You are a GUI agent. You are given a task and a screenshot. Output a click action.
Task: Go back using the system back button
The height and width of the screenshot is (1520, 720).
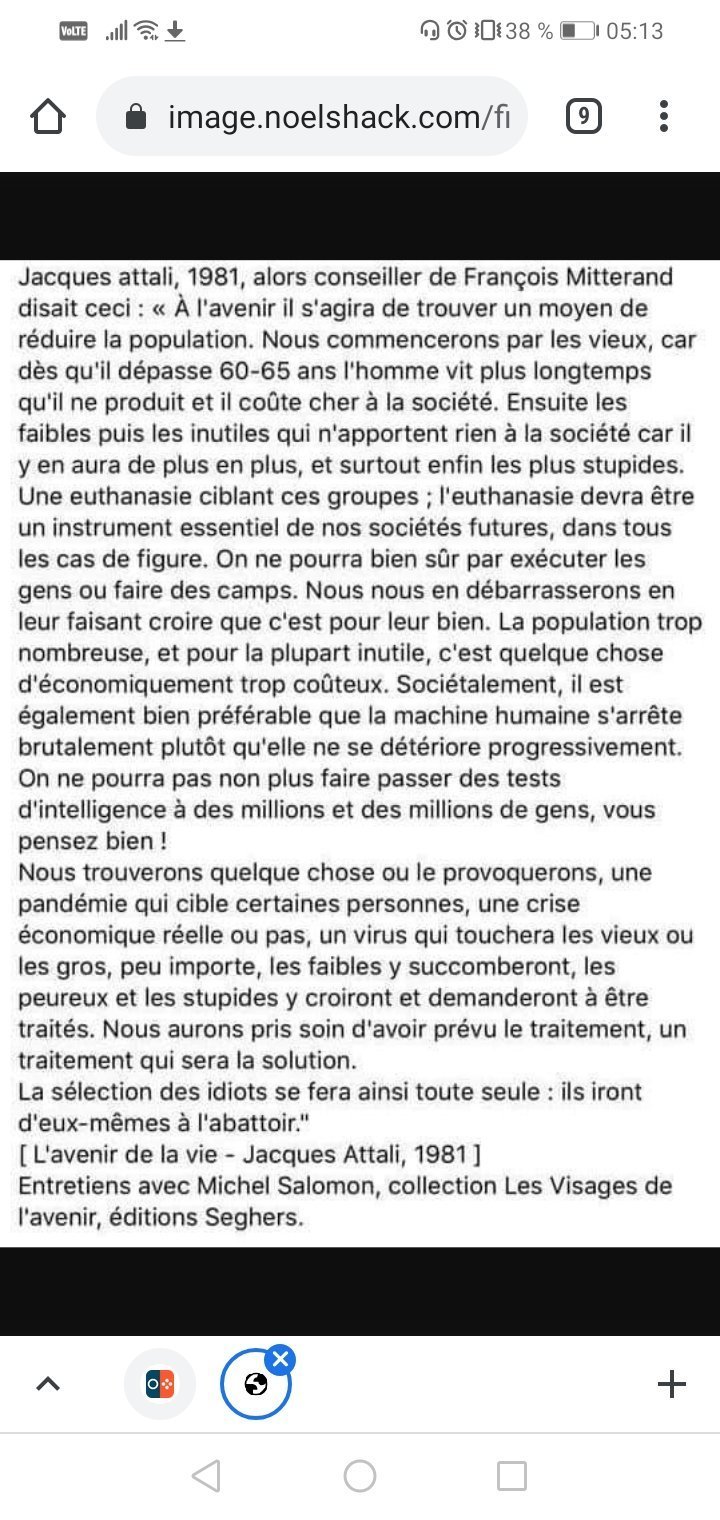206,1476
